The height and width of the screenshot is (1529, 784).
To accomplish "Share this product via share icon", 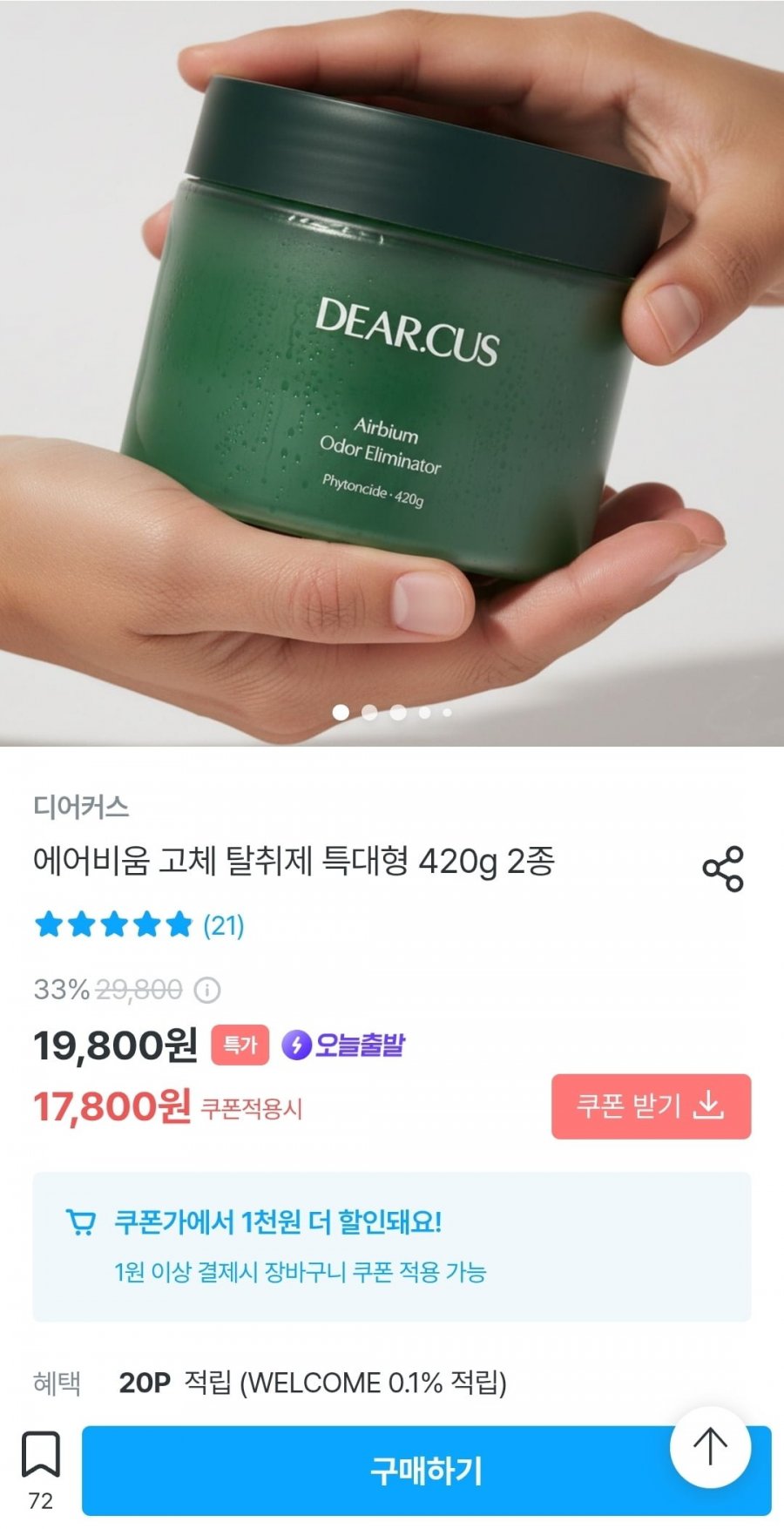I will point(722,869).
